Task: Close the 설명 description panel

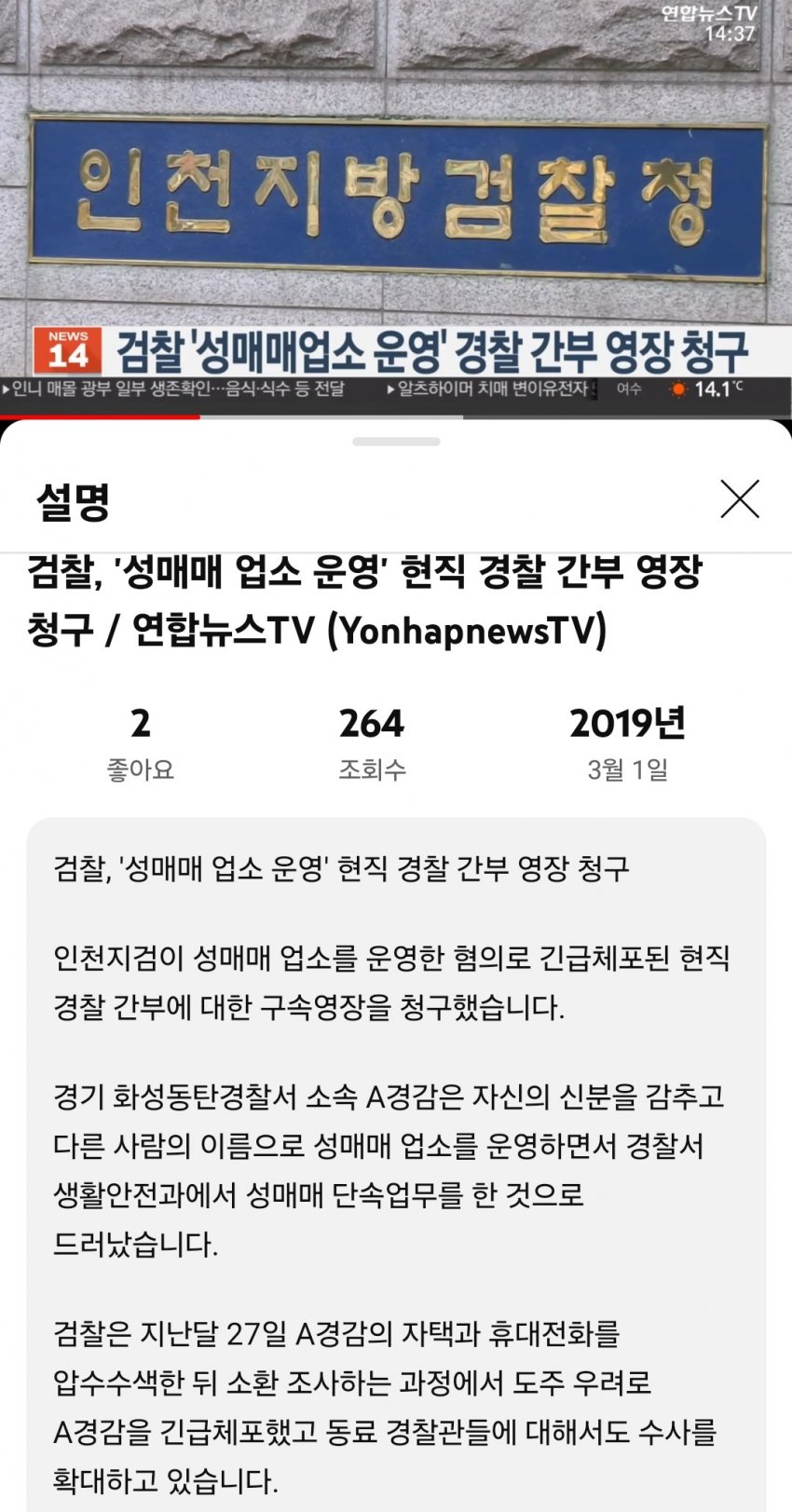Action: click(x=740, y=499)
